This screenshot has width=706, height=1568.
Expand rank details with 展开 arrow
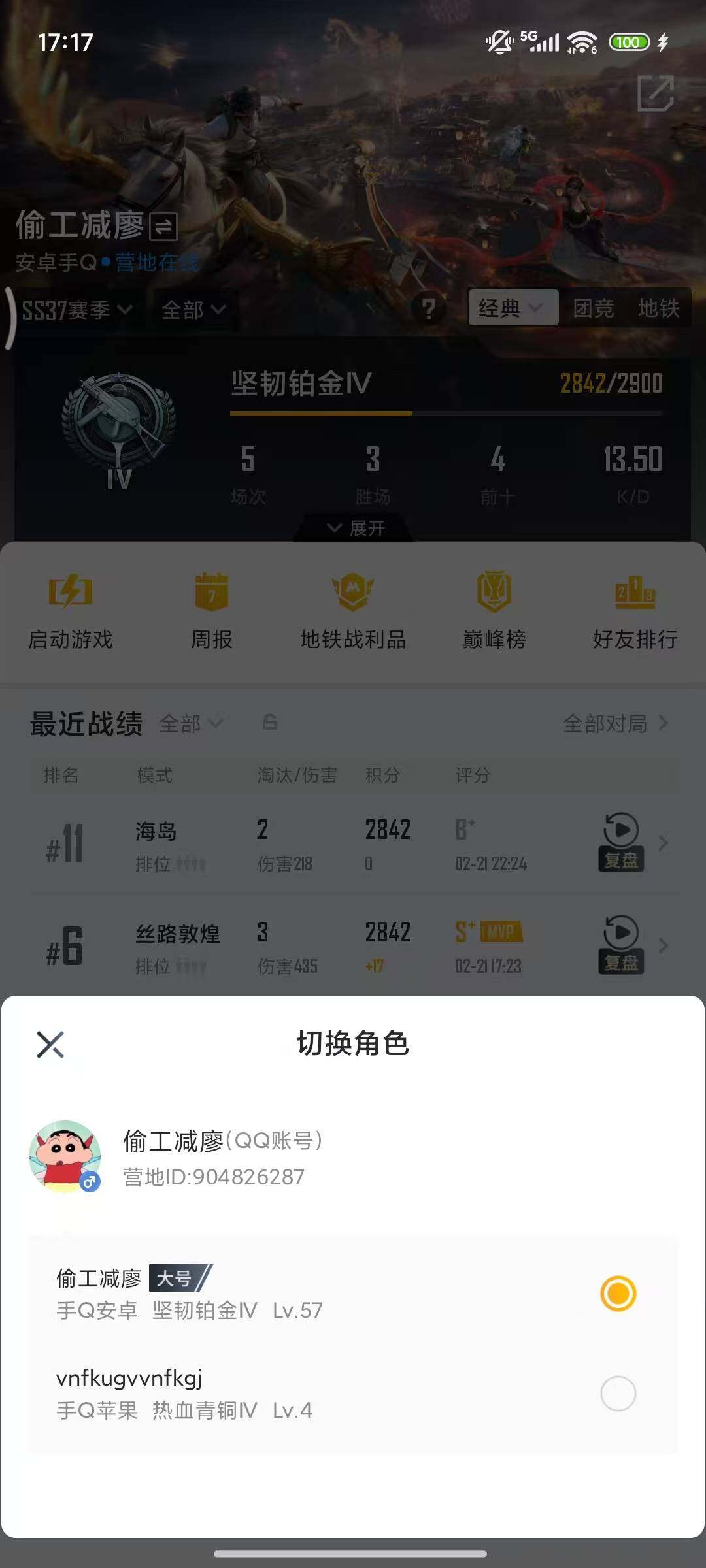(353, 528)
